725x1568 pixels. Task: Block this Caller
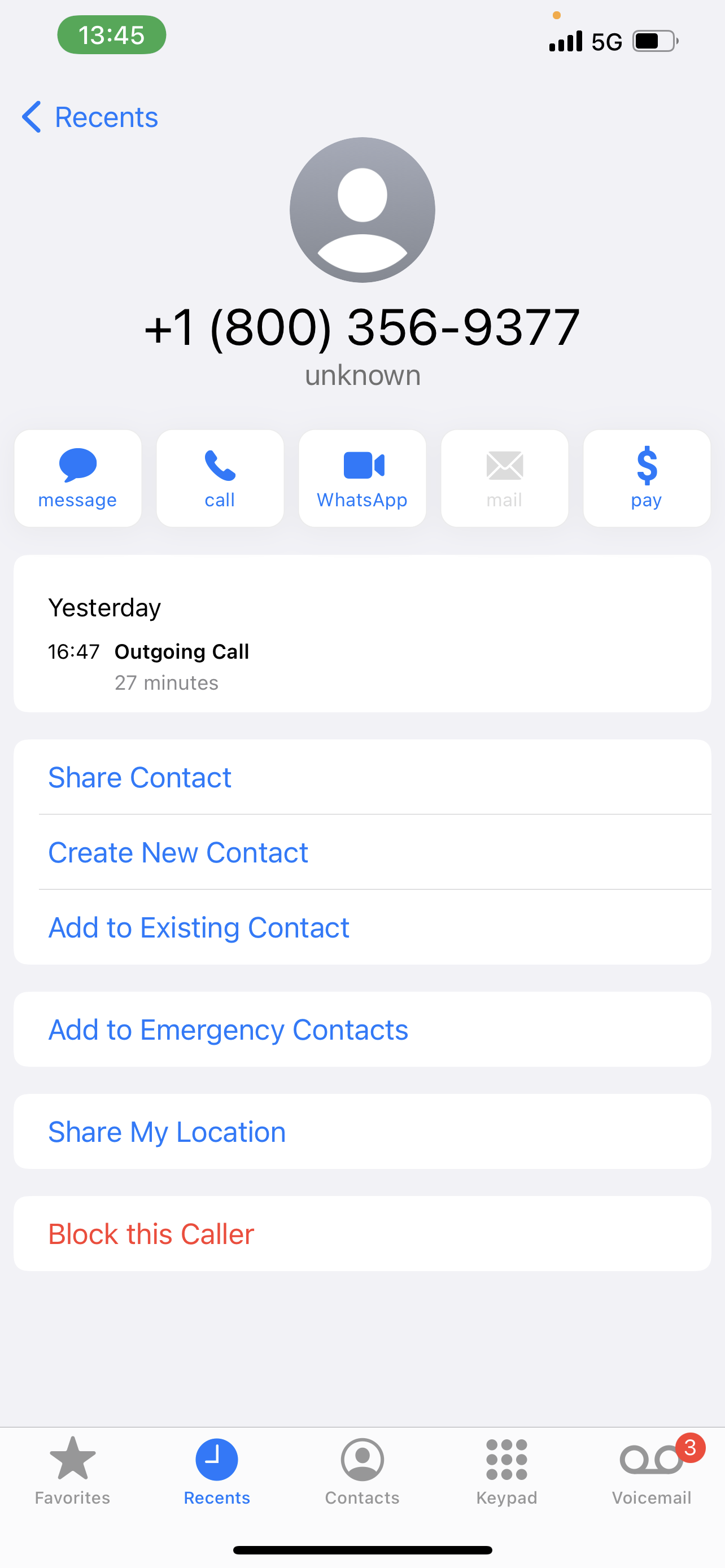tap(151, 1234)
